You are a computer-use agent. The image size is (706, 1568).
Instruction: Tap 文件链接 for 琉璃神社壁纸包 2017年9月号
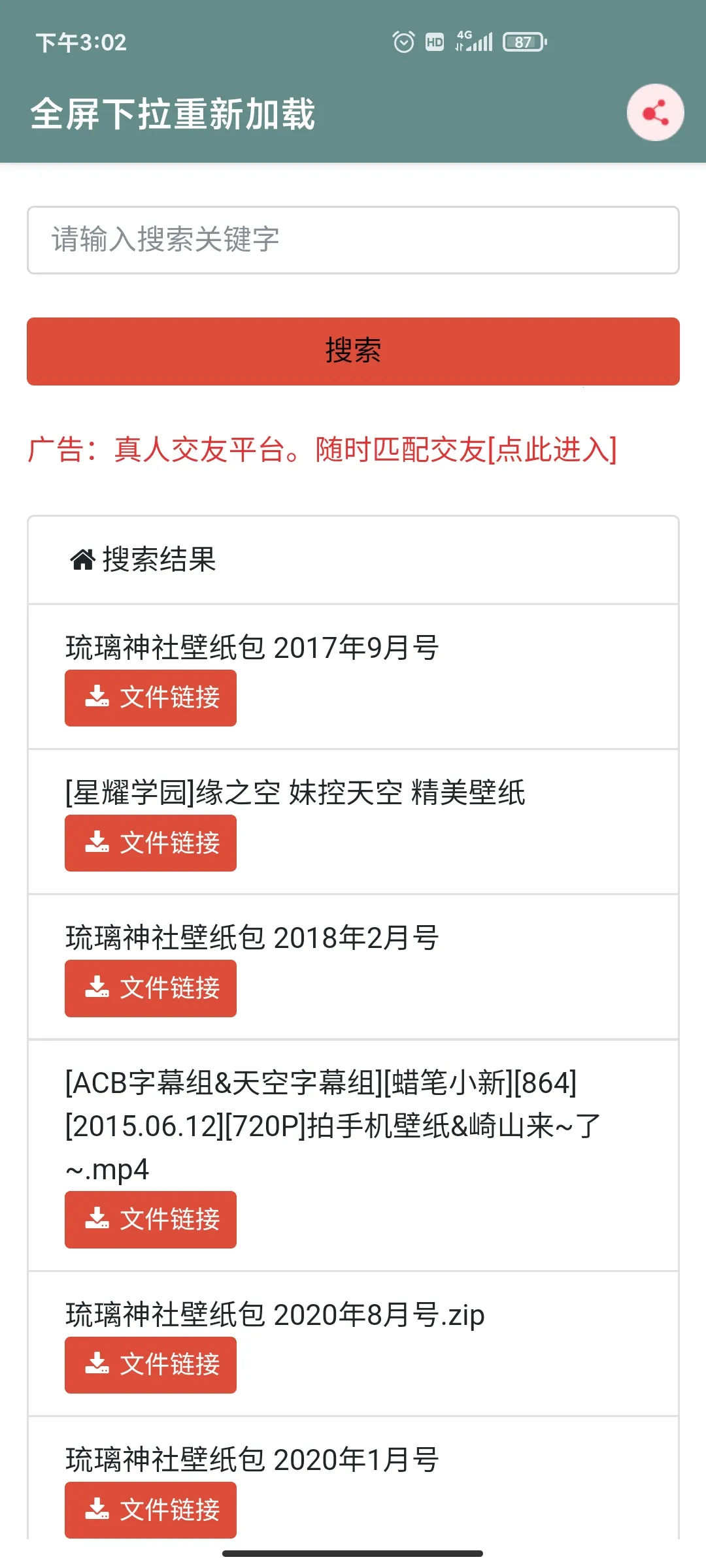[x=150, y=698]
